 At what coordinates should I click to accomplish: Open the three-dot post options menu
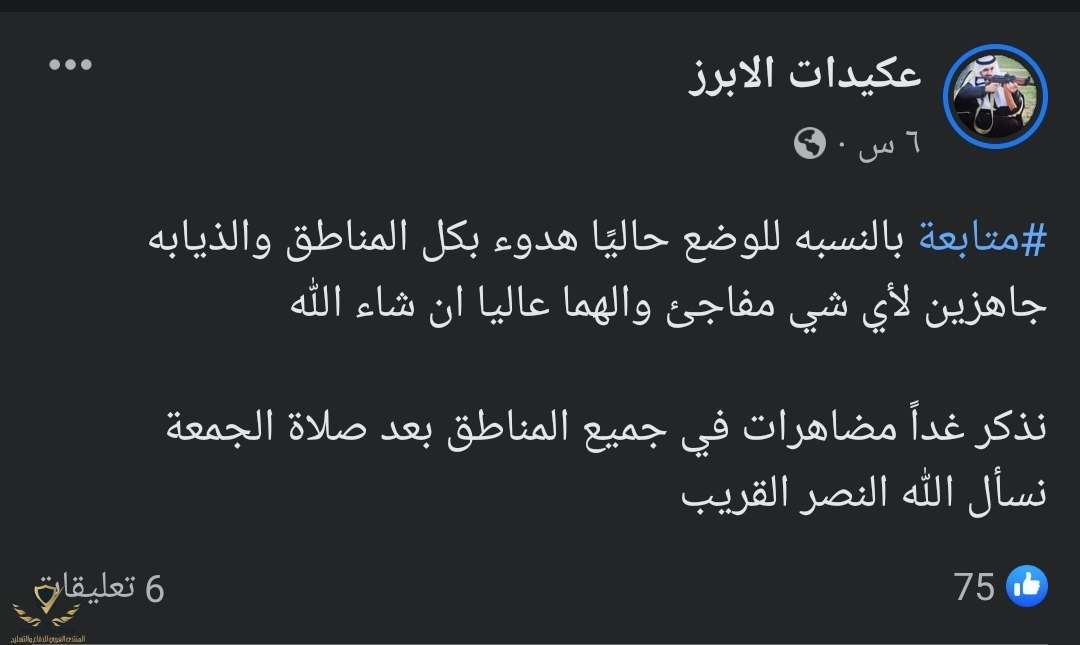[71, 65]
